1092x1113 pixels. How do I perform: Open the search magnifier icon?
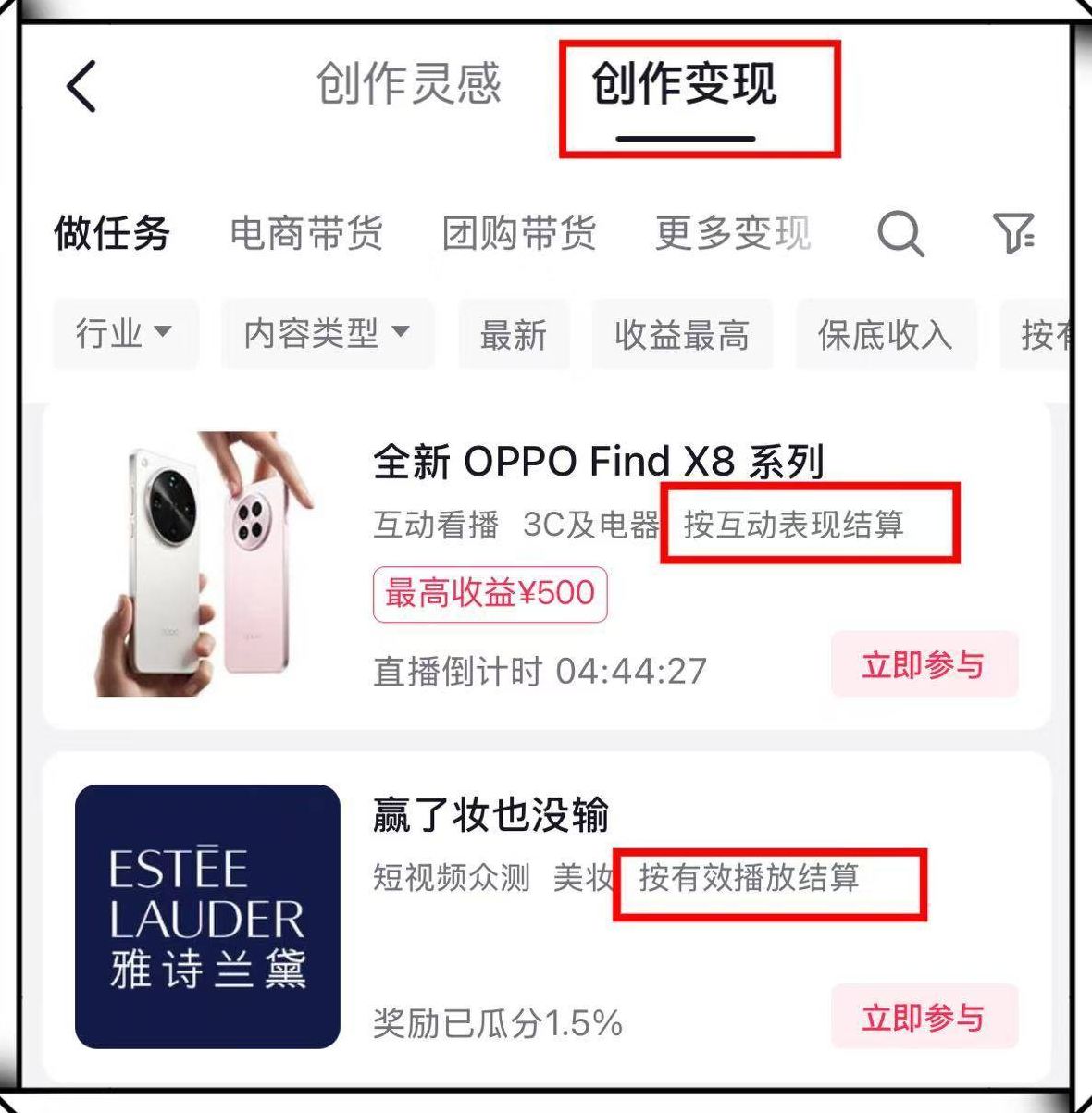tap(900, 233)
